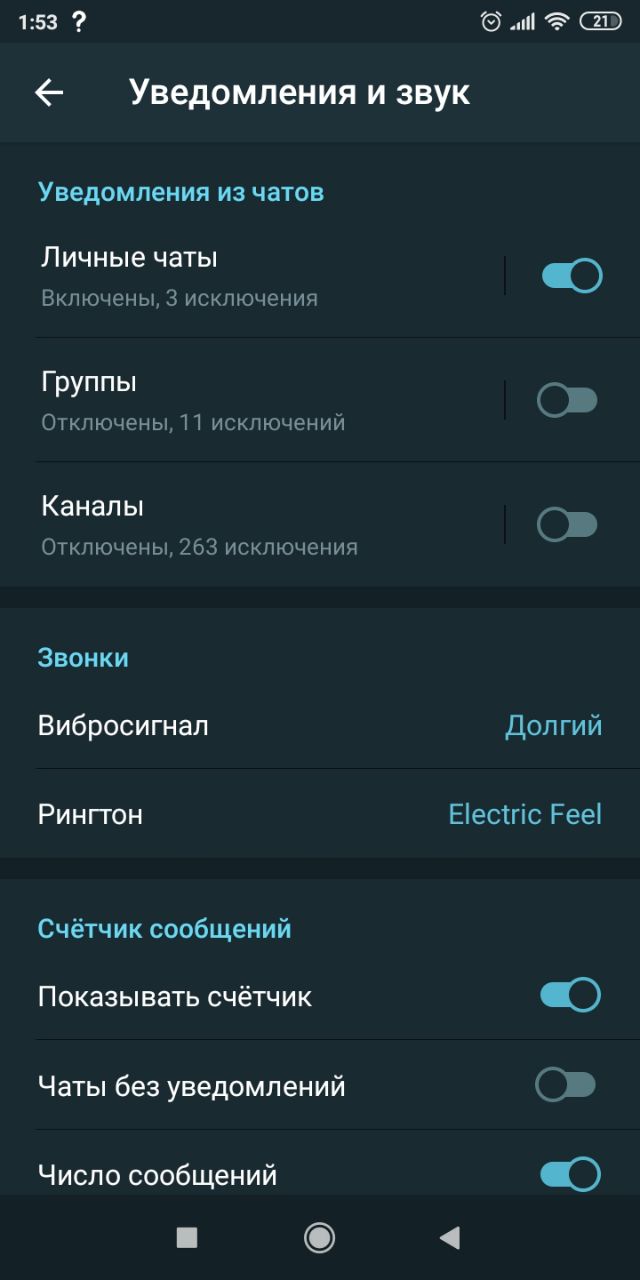The image size is (640, 1280).
Task: Disable Число сообщений
Action: click(x=570, y=1174)
